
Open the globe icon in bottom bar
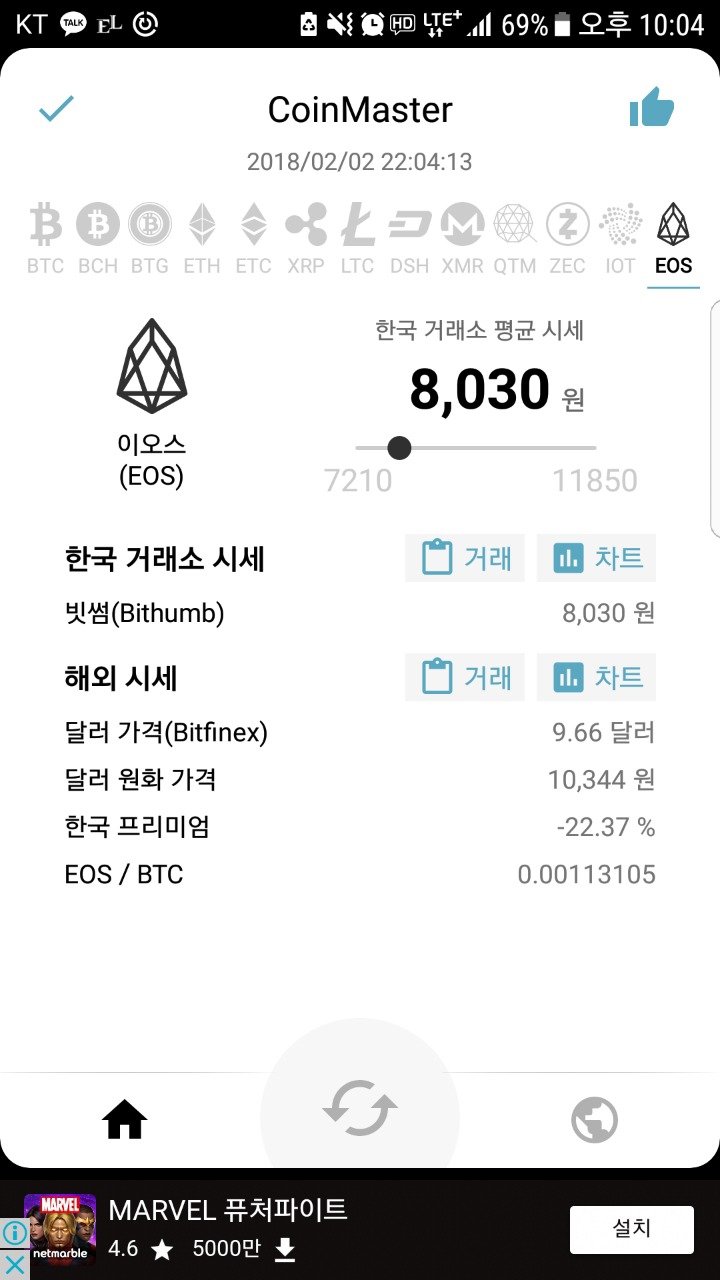[x=594, y=1118]
